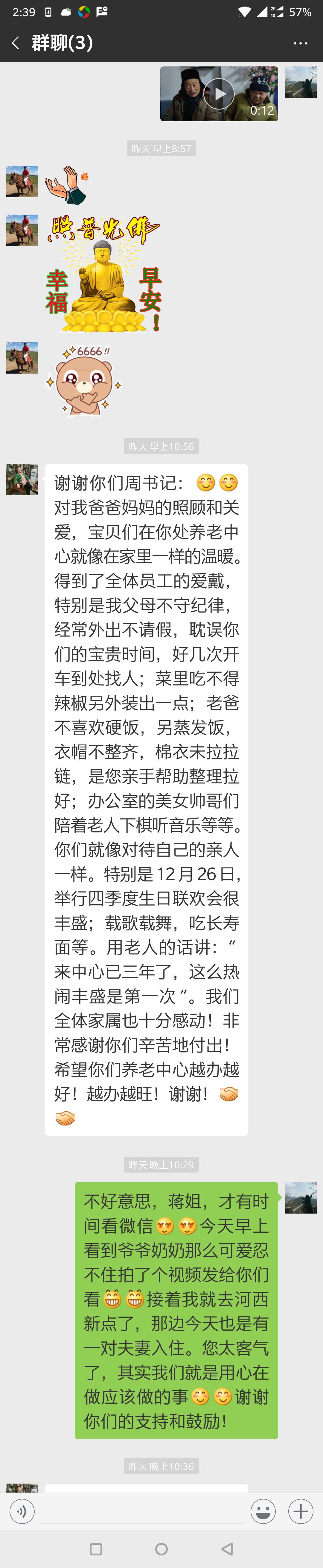Open the group chat overflow menu
Screen dimensions: 323x1568
301,43
